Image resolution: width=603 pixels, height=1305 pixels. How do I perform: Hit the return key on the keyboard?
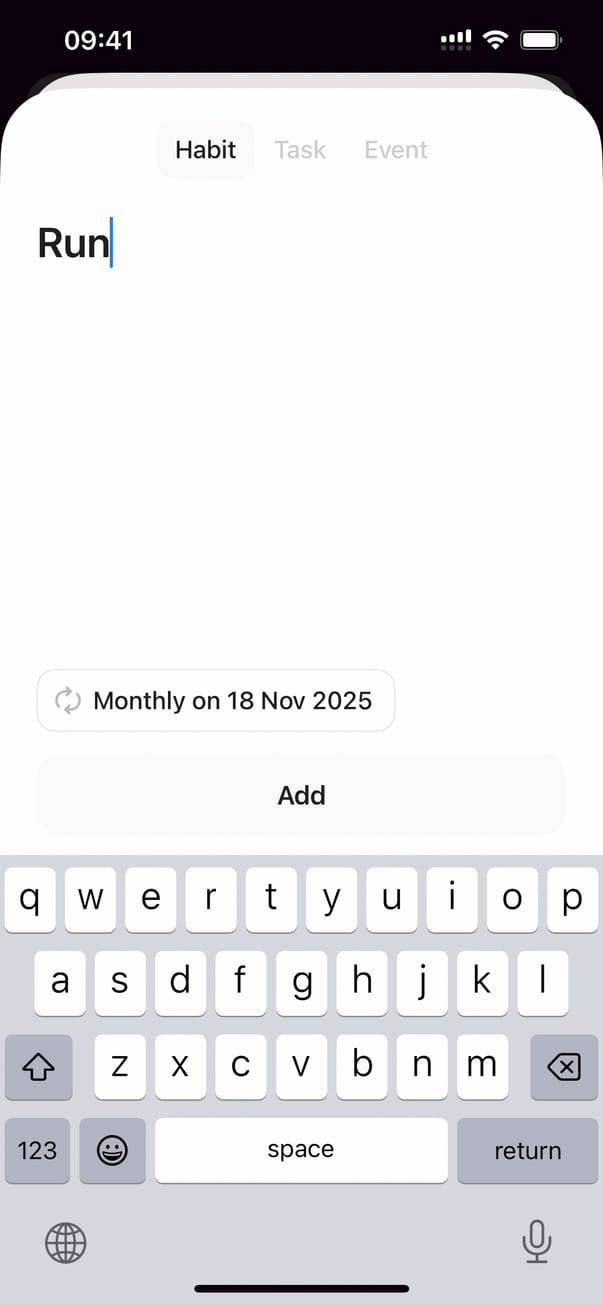(527, 1150)
